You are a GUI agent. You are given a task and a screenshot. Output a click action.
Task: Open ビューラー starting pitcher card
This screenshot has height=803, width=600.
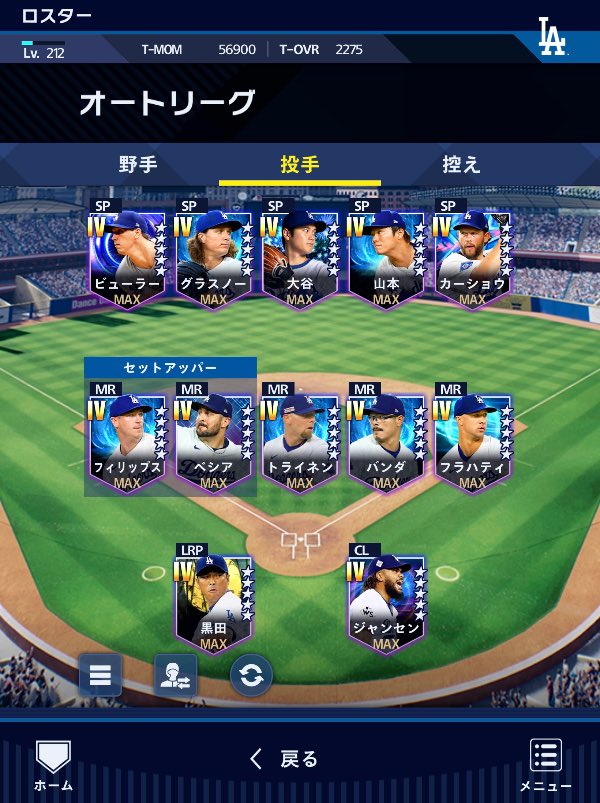[x=127, y=255]
